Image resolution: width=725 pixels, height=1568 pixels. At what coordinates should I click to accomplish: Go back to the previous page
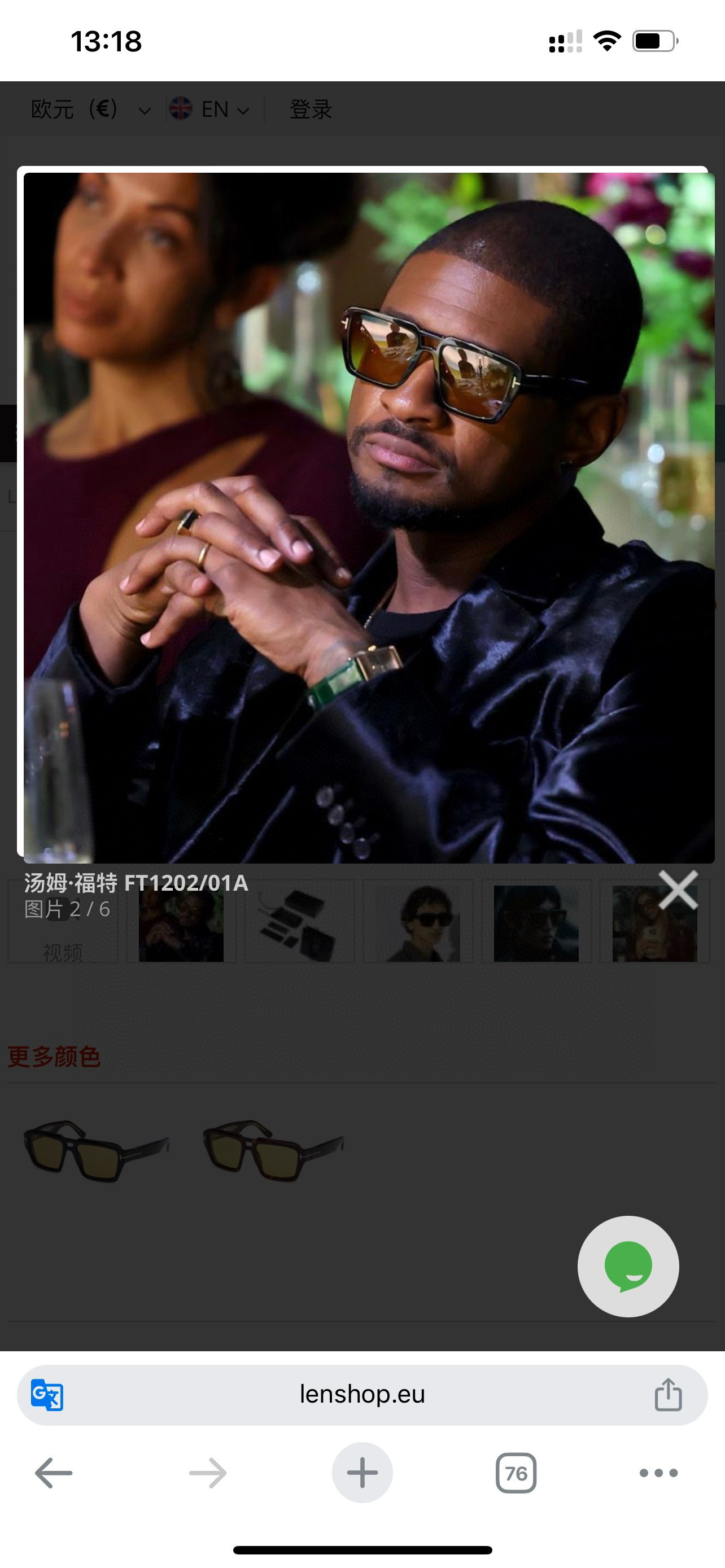[54, 1473]
